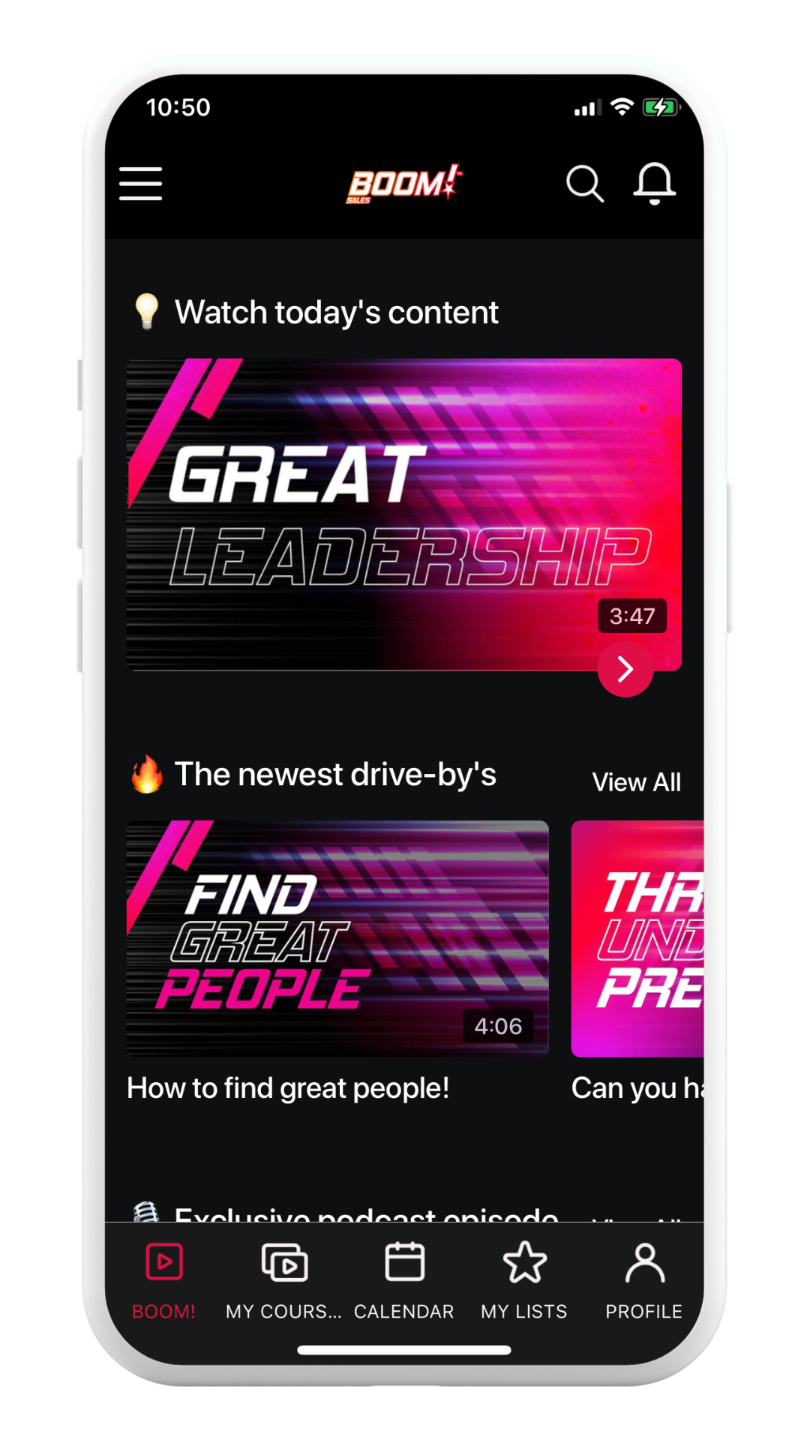
Task: Open the partially visible pink drive-by card
Action: pos(637,938)
